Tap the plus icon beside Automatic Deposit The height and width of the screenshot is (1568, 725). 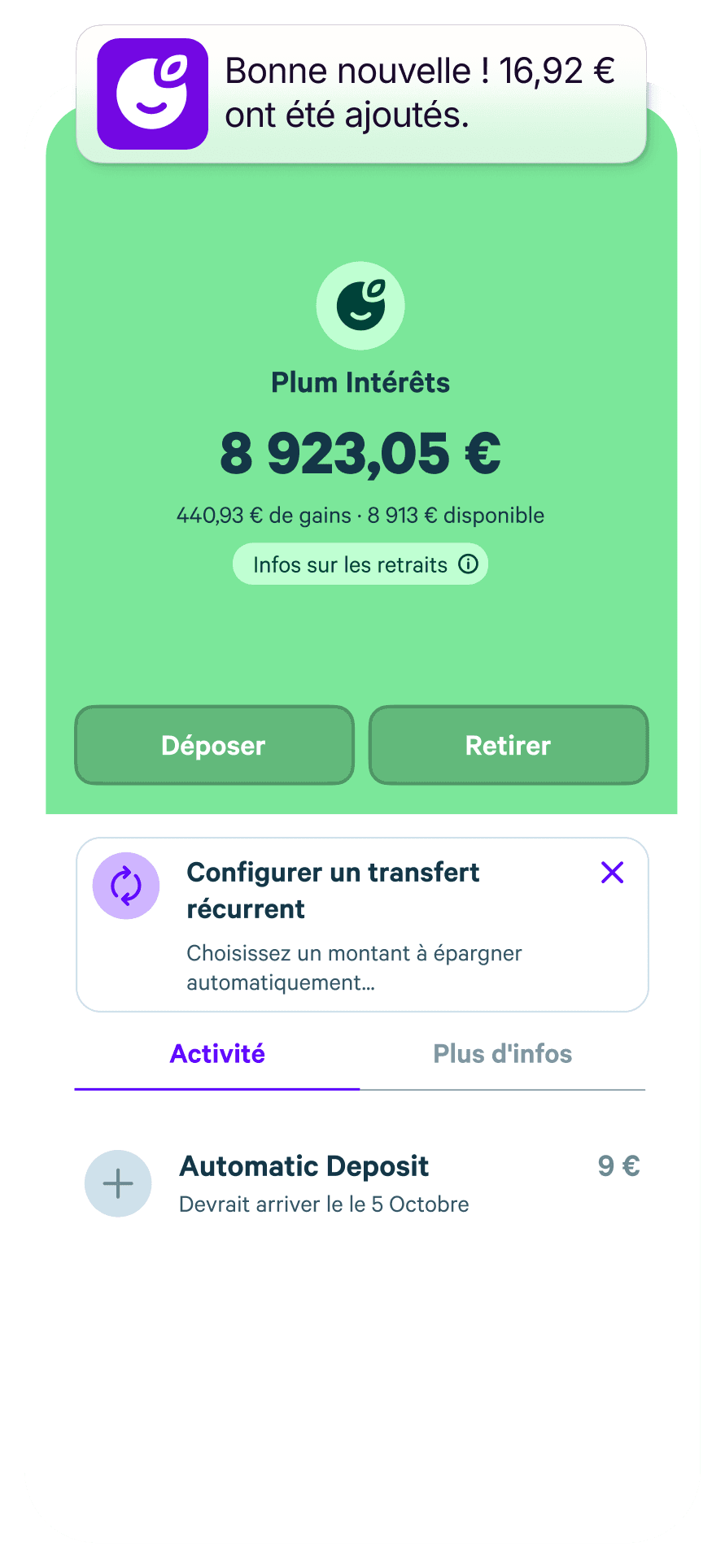pyautogui.click(x=118, y=1183)
